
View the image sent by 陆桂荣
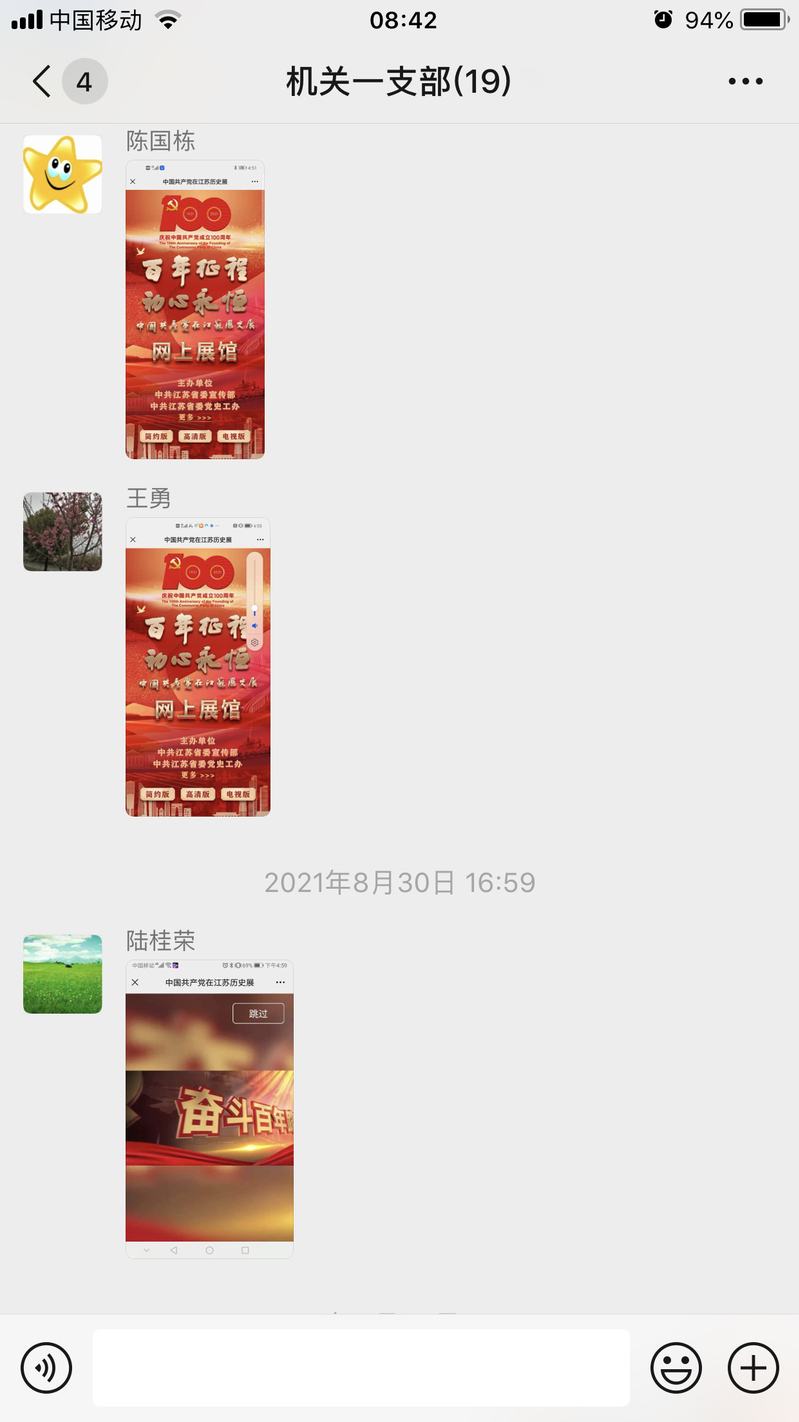click(x=209, y=1109)
